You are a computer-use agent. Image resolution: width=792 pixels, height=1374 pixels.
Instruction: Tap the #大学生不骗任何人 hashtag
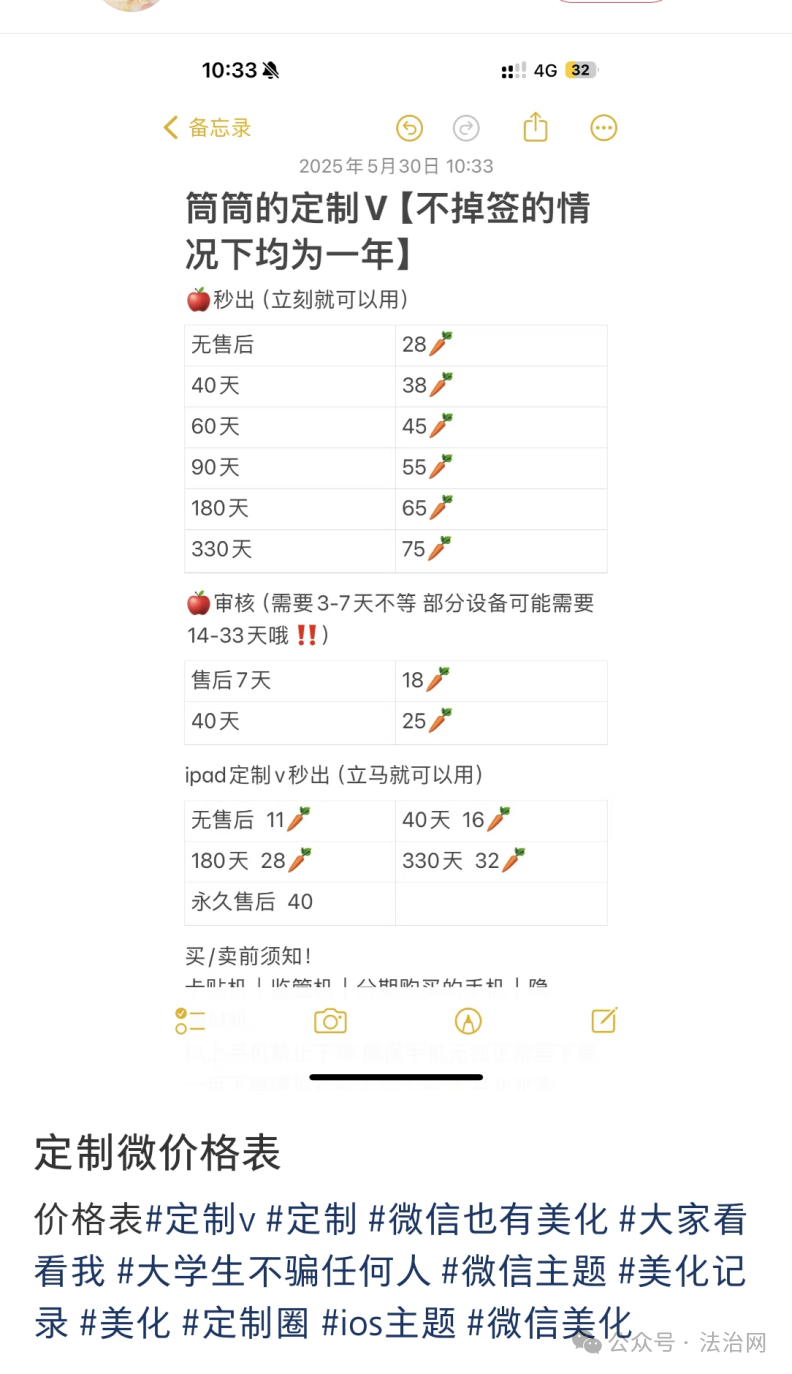coord(274,1271)
